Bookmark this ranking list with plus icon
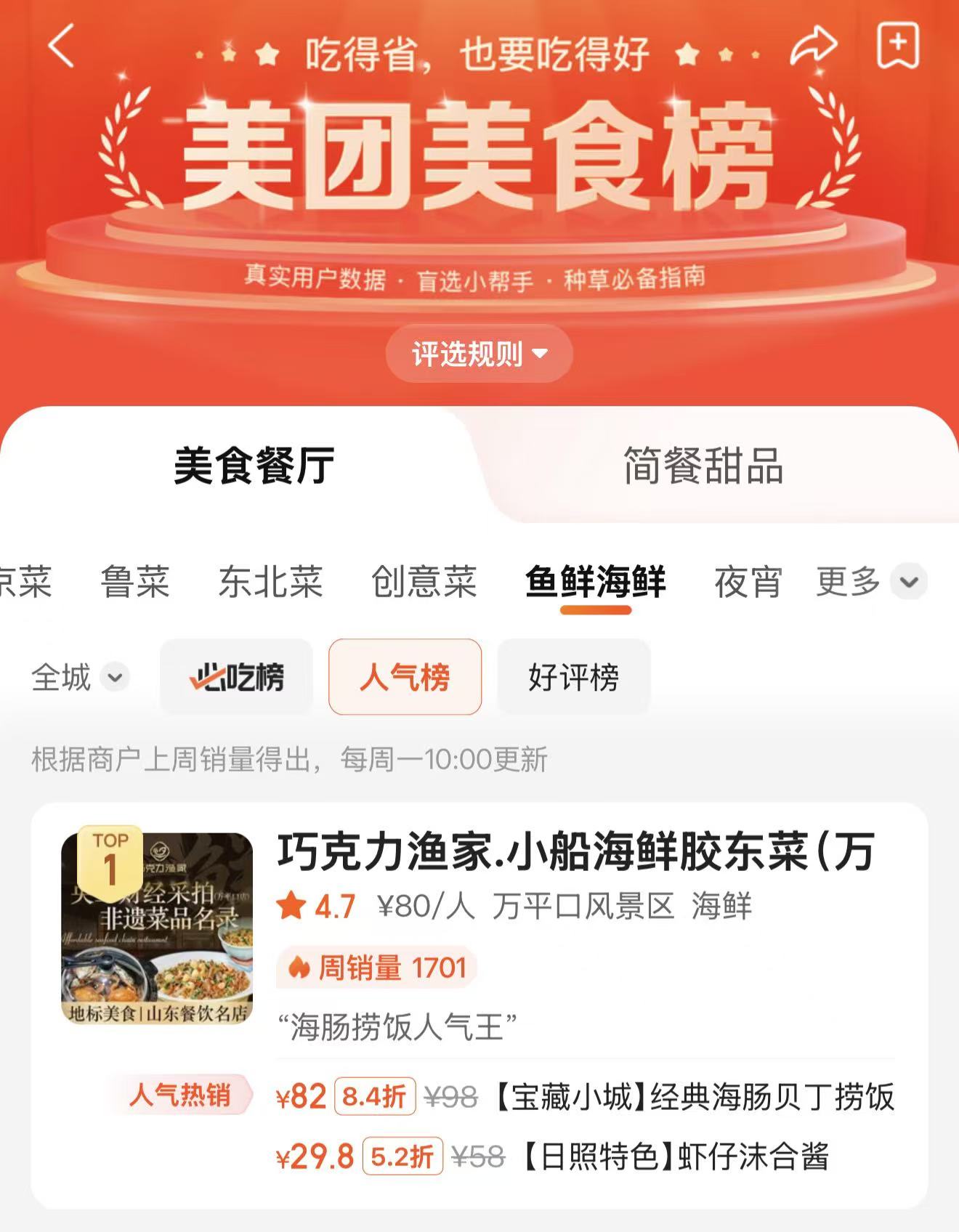This screenshot has height=1232, width=959. click(x=898, y=45)
